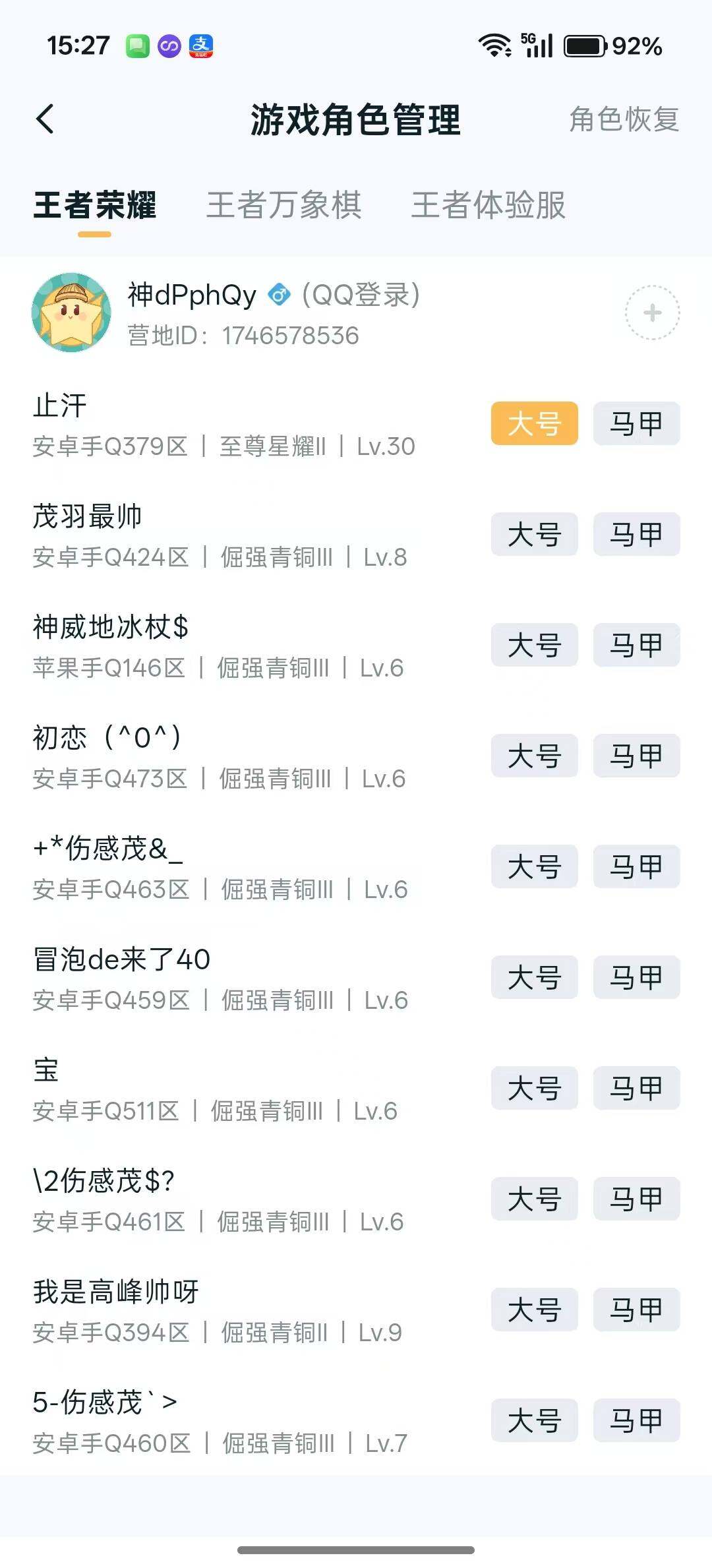Tap the battery indicator showing 92%
Image resolution: width=712 pixels, height=1568 pixels.
point(585,43)
